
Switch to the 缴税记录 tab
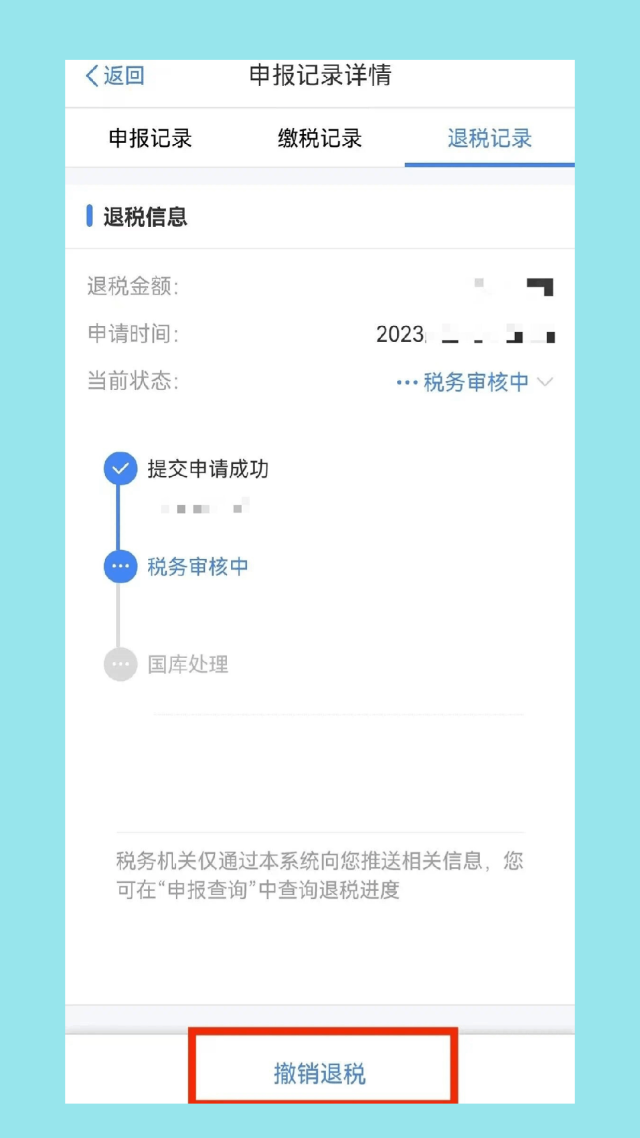pos(320,139)
